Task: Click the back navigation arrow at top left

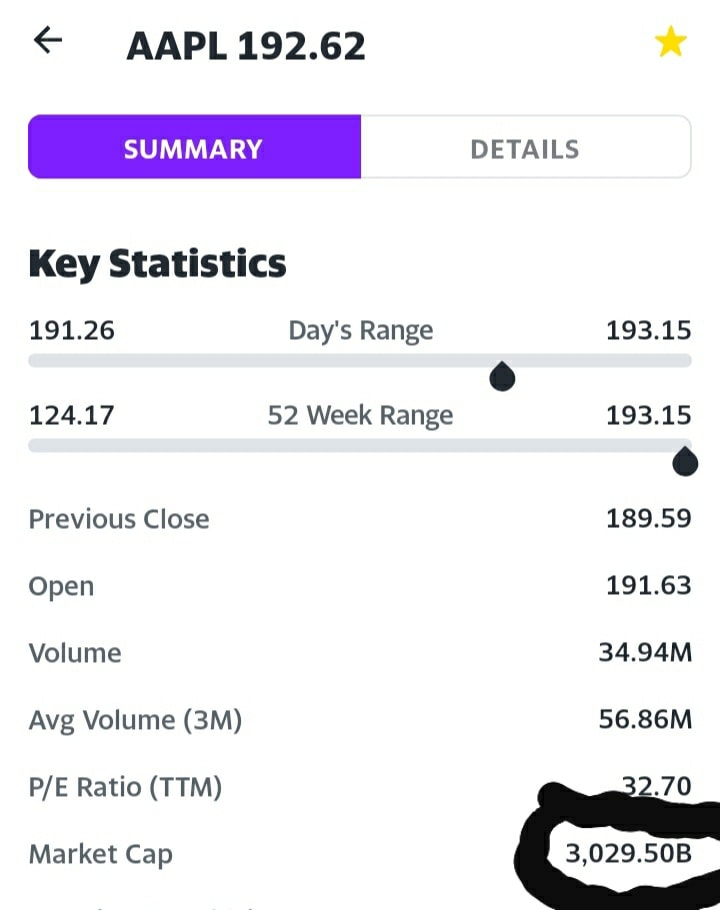Action: click(47, 40)
